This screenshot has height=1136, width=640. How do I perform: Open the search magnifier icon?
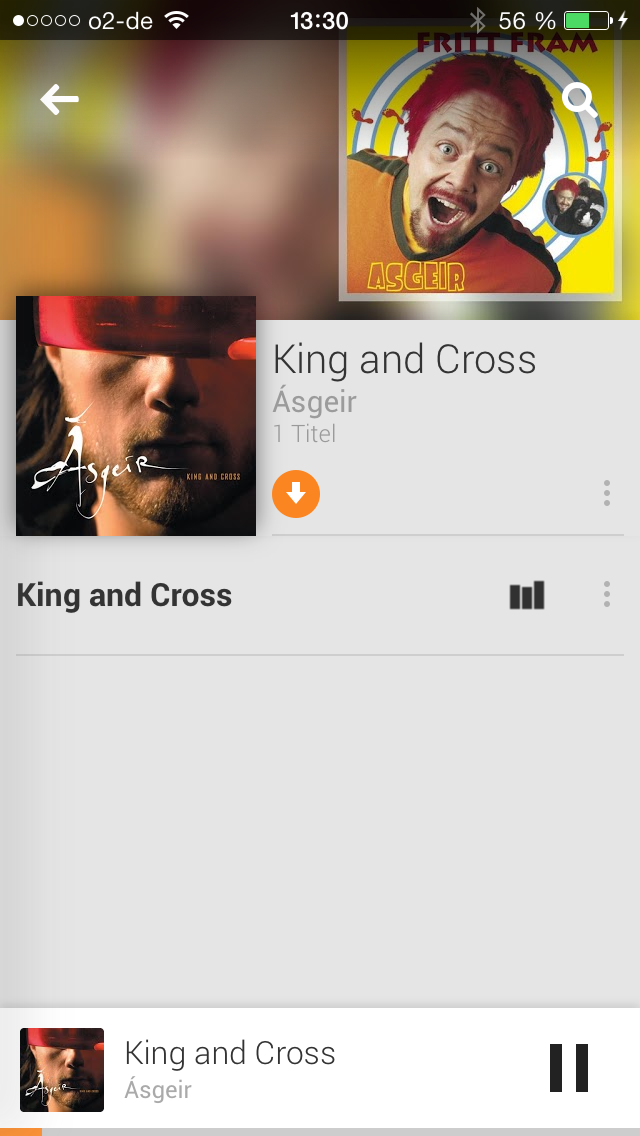(579, 99)
